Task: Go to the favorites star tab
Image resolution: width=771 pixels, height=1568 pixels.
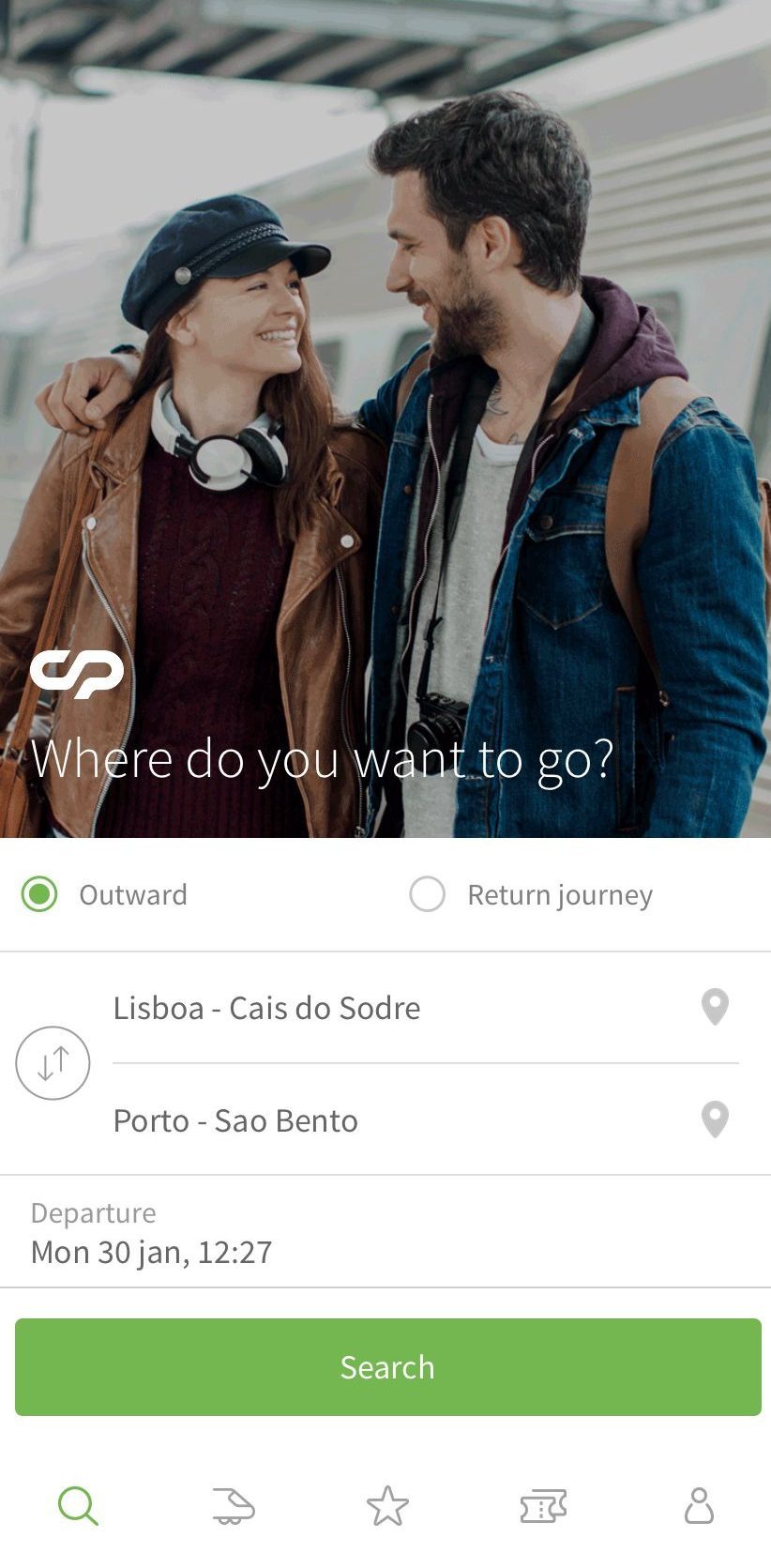Action: pos(387,1506)
